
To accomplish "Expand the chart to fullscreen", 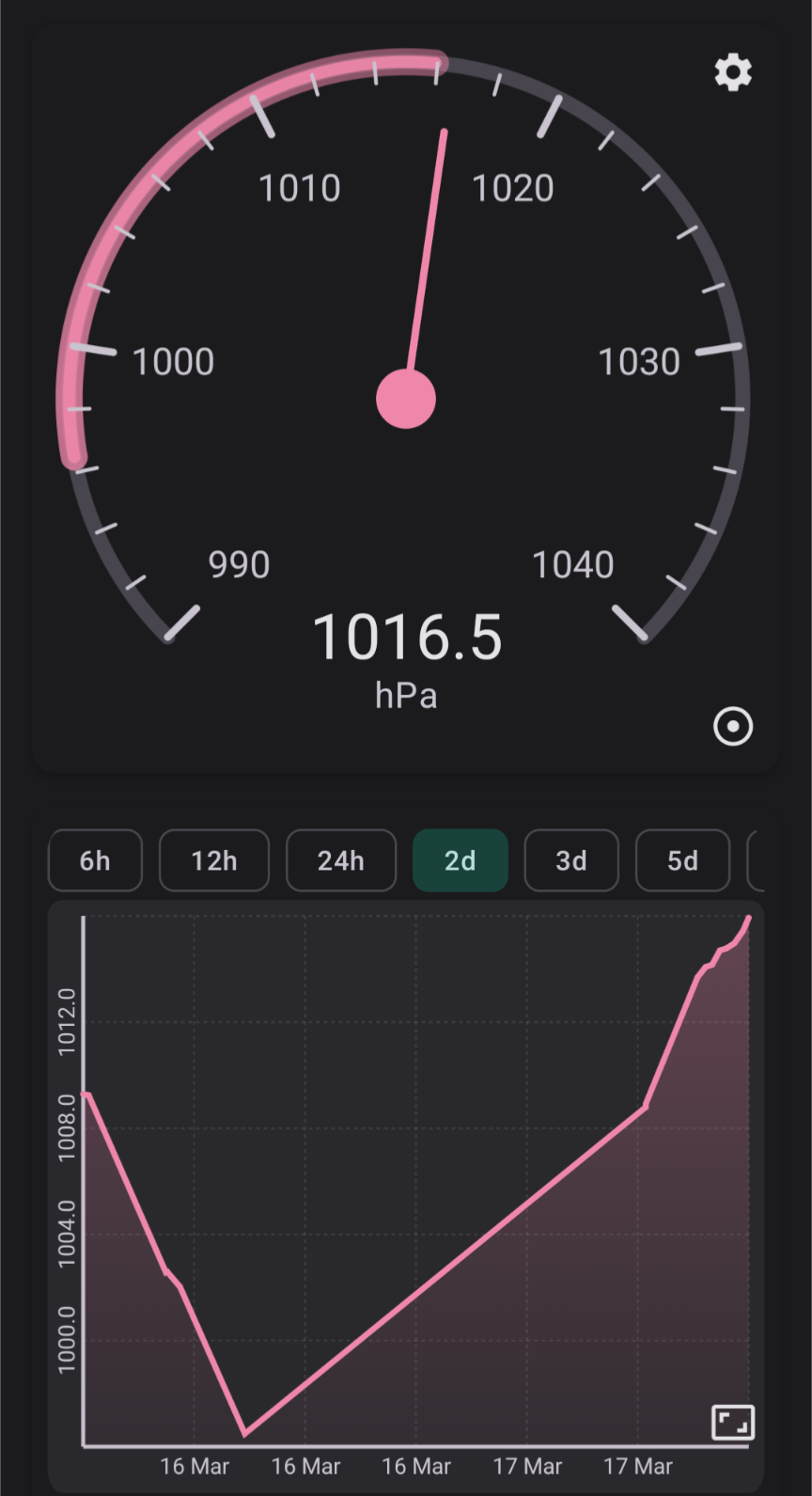I will [x=733, y=1423].
